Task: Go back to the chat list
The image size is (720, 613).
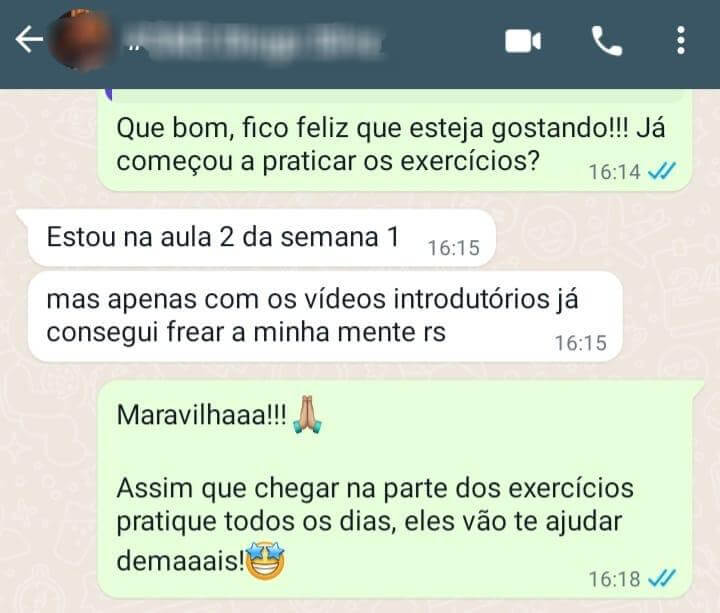Action: [x=29, y=40]
